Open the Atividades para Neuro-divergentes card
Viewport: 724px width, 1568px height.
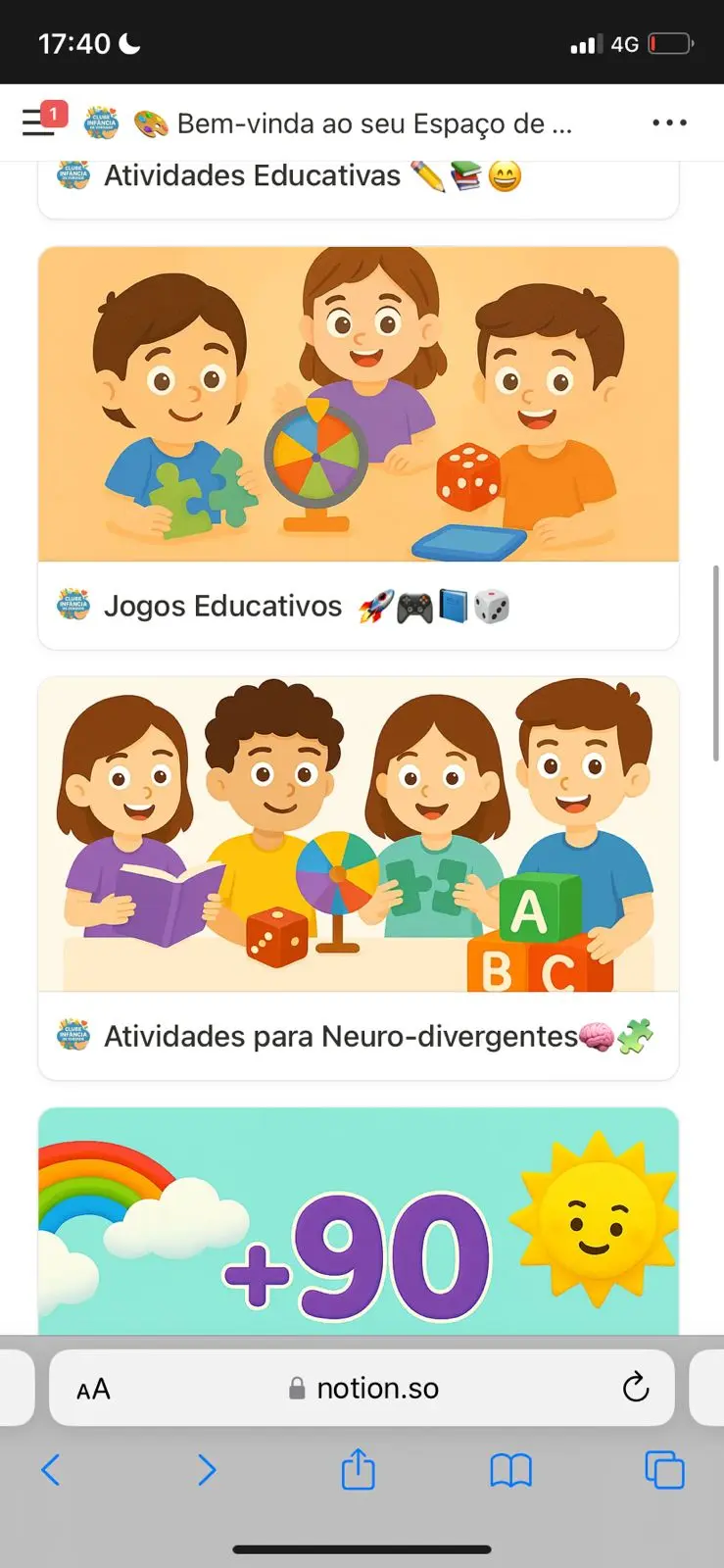(358, 1036)
